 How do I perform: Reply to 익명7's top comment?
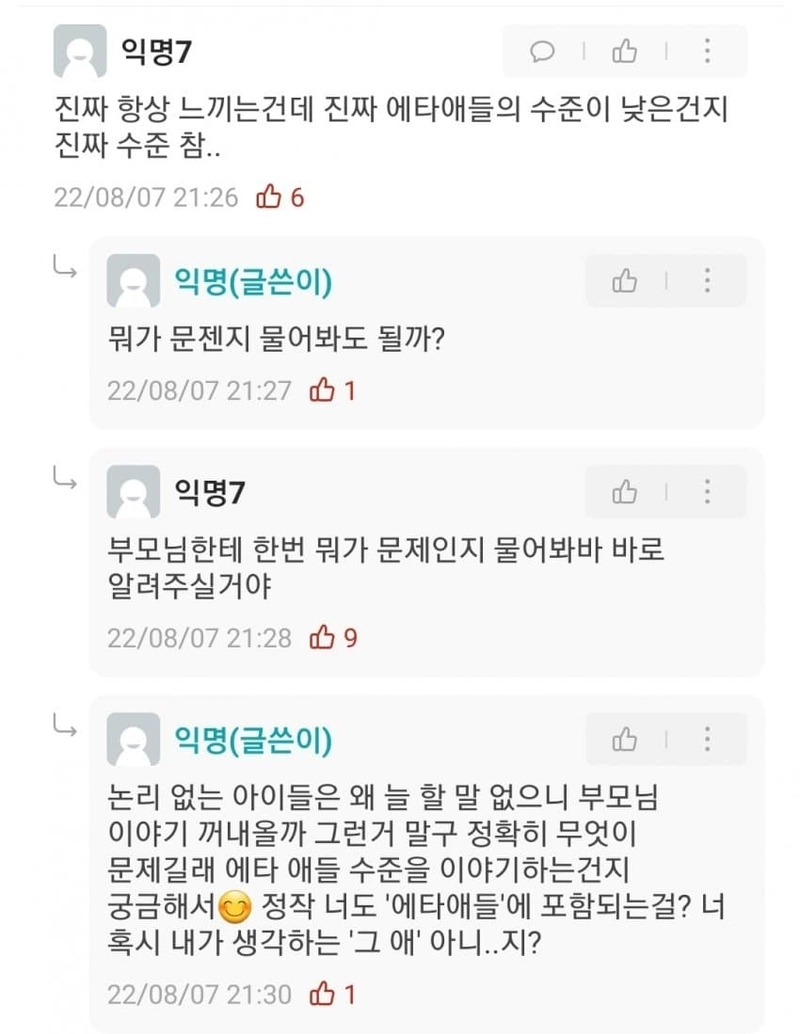(x=543, y=51)
